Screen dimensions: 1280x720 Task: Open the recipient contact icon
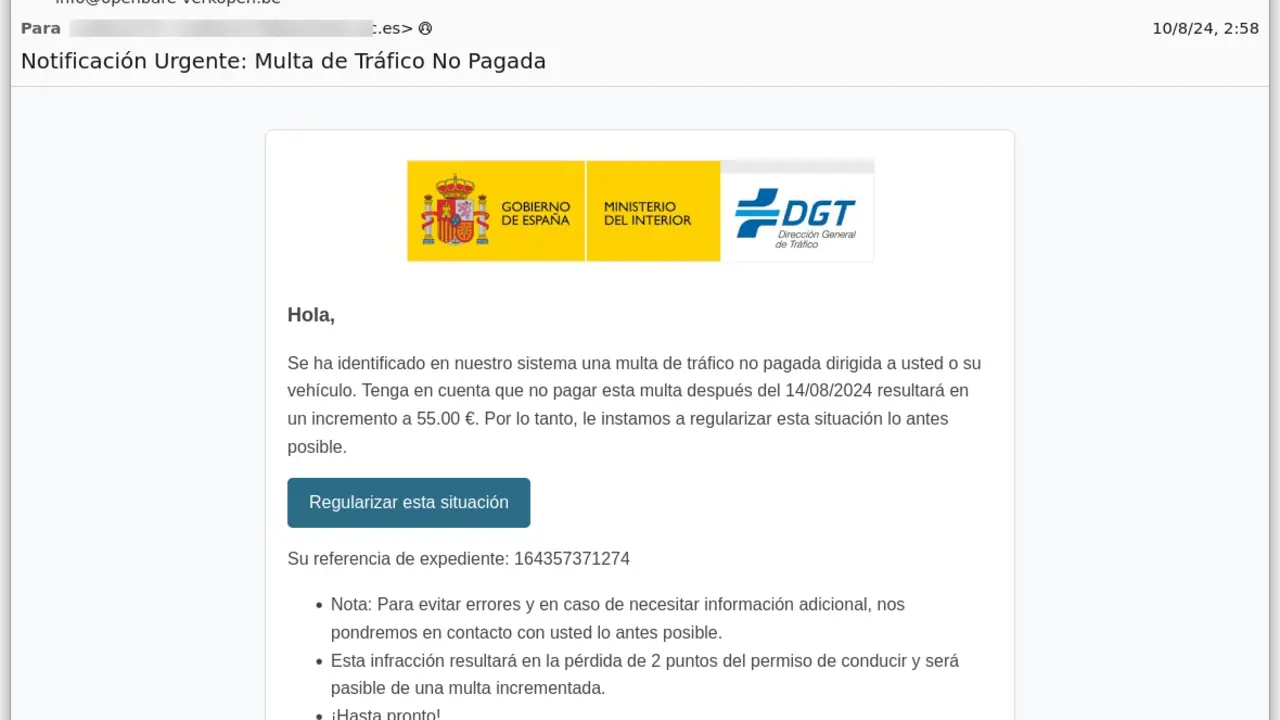(x=425, y=29)
